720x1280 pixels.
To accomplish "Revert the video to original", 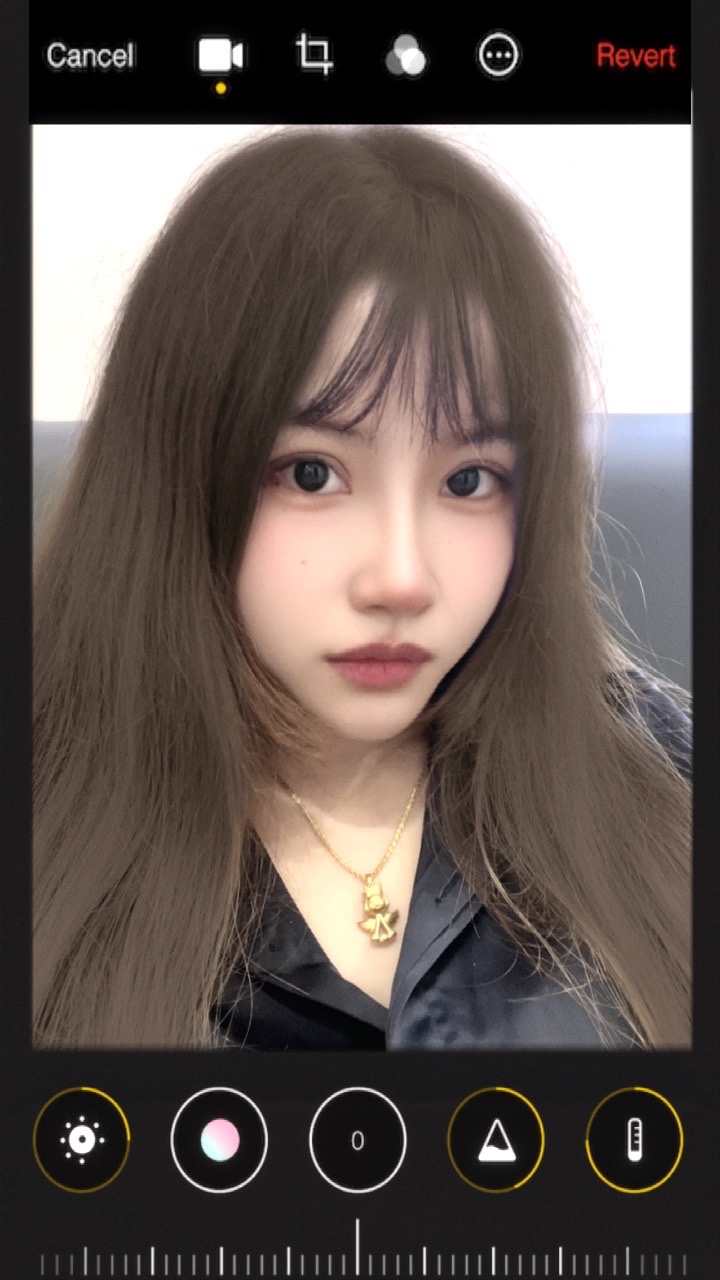I will tap(636, 56).
